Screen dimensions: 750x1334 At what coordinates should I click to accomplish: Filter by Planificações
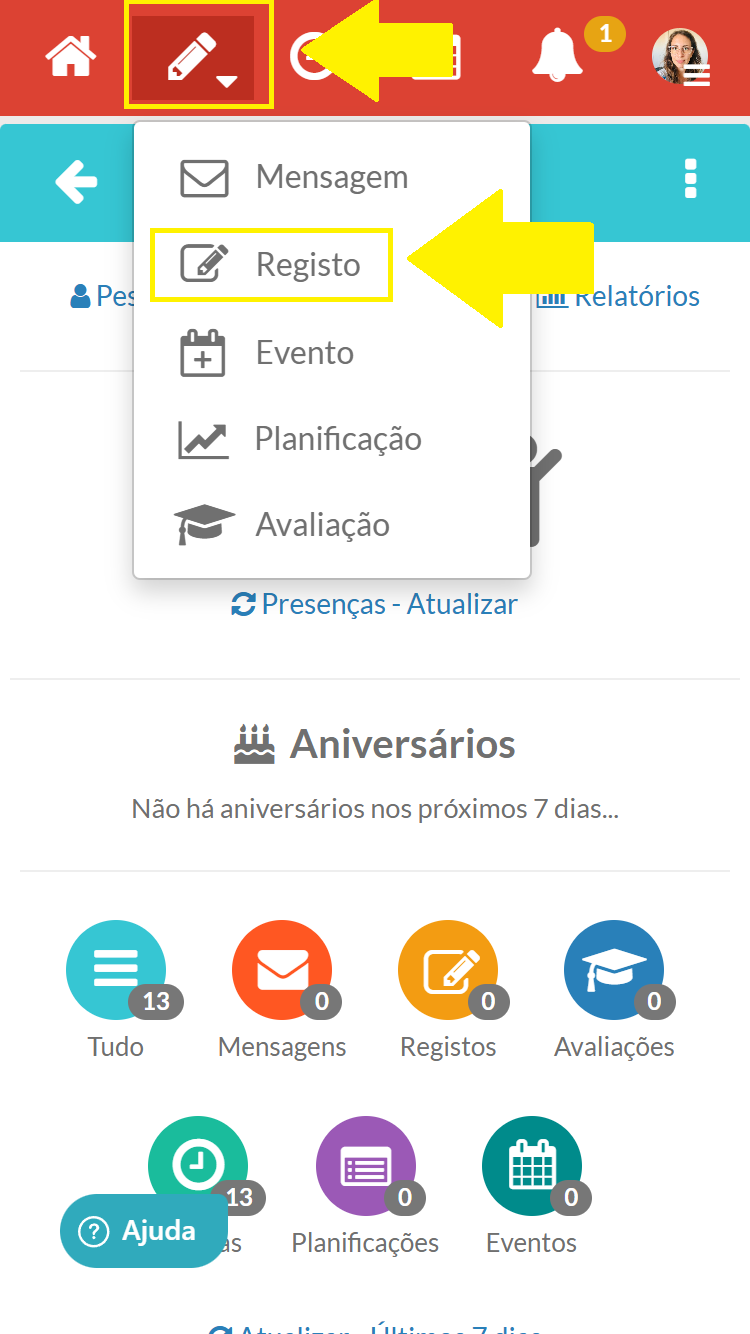(x=365, y=1166)
